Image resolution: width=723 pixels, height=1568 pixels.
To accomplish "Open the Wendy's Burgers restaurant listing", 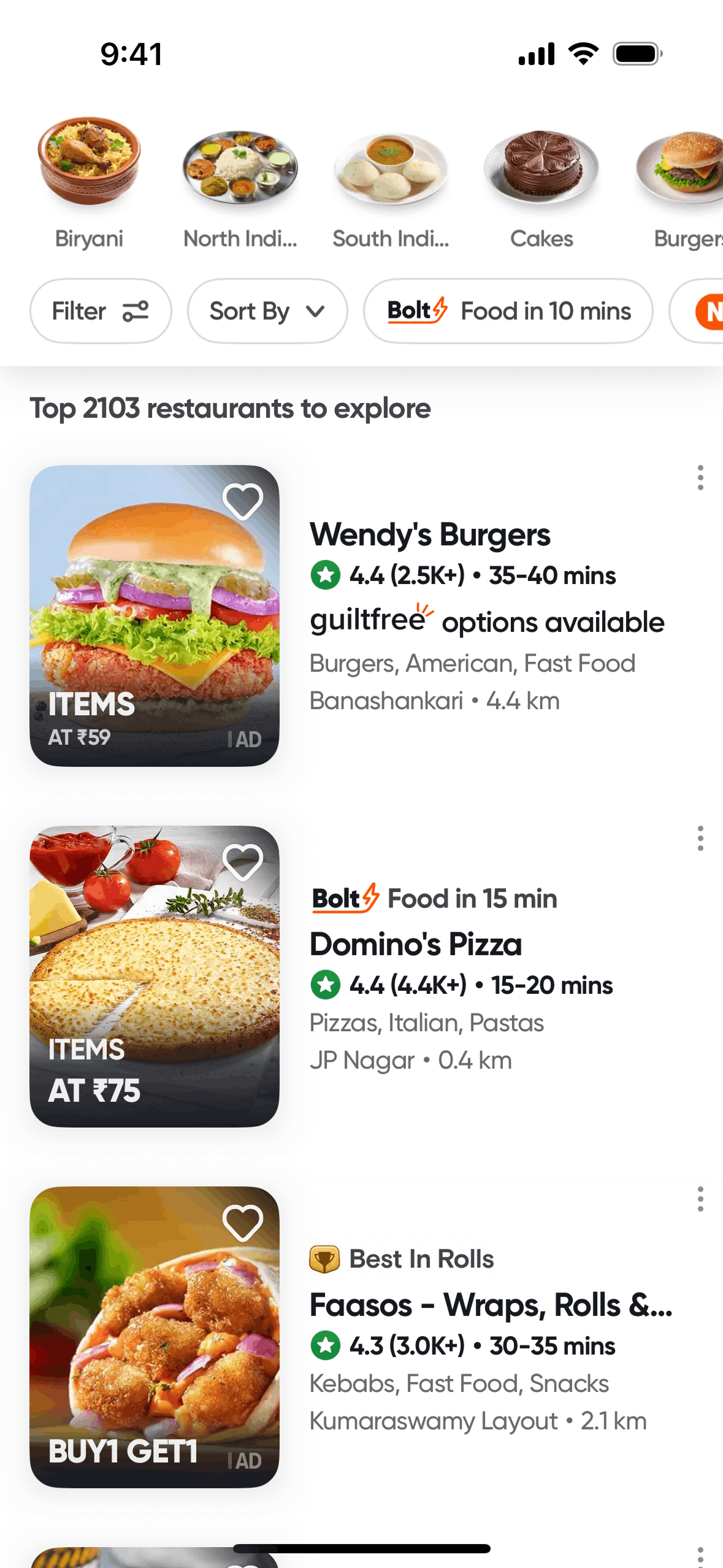I will (x=430, y=534).
